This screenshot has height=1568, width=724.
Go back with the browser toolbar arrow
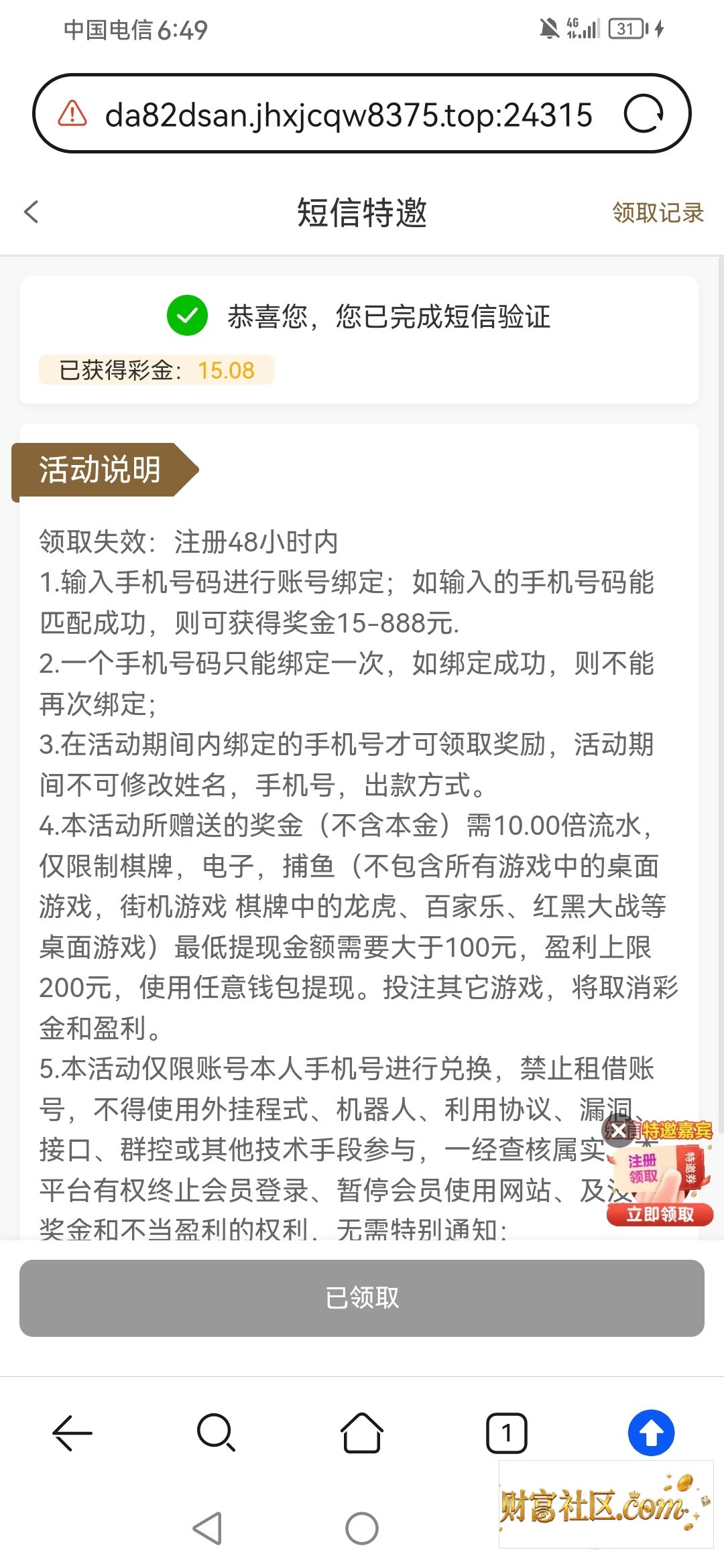coord(72,1433)
